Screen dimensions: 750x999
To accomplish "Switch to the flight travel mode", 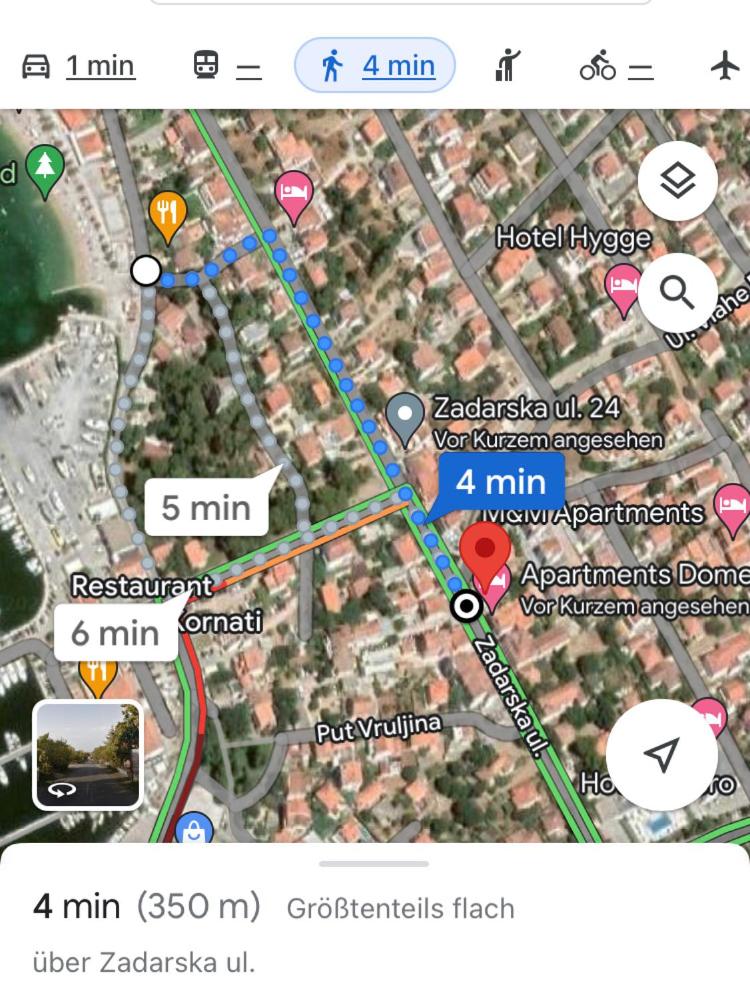I will point(725,66).
